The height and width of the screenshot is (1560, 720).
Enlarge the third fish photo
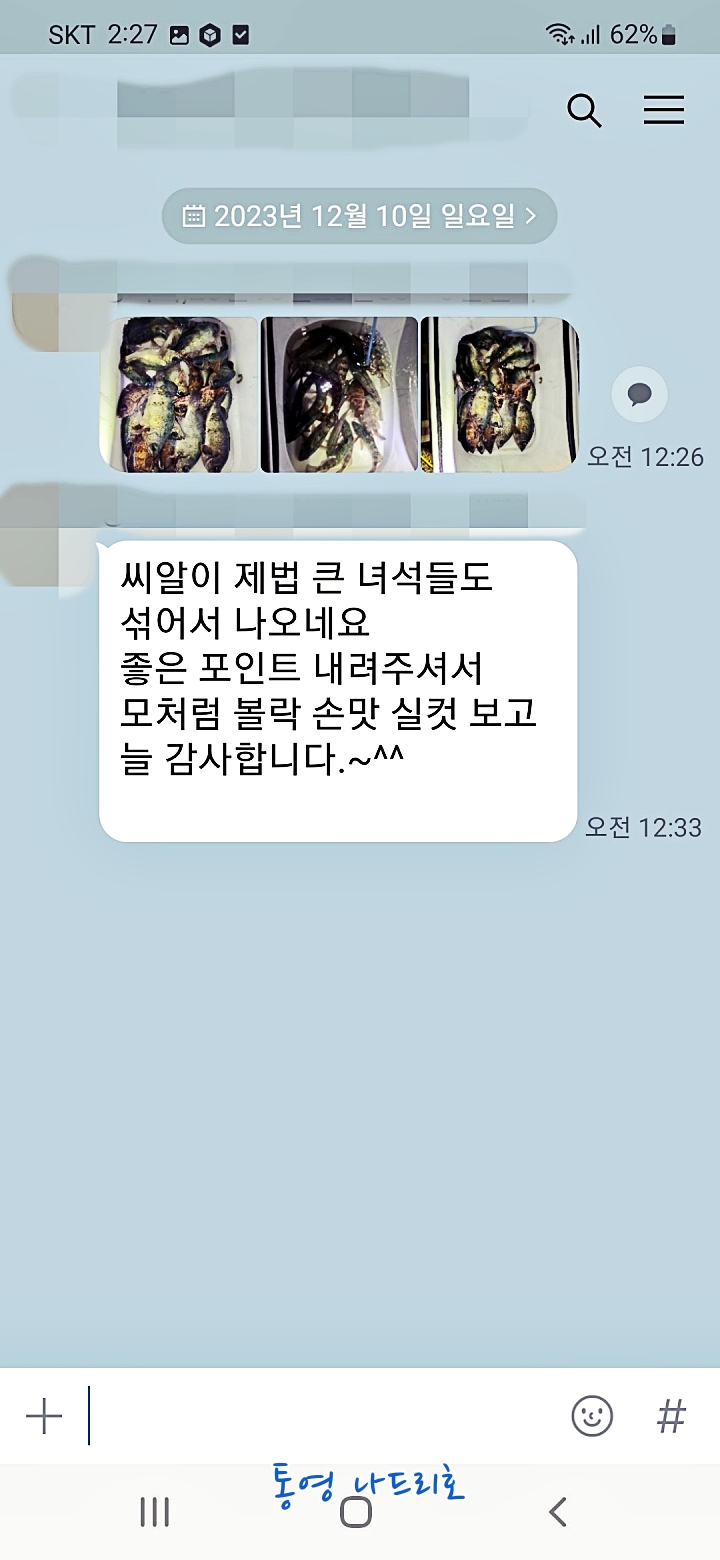click(499, 394)
